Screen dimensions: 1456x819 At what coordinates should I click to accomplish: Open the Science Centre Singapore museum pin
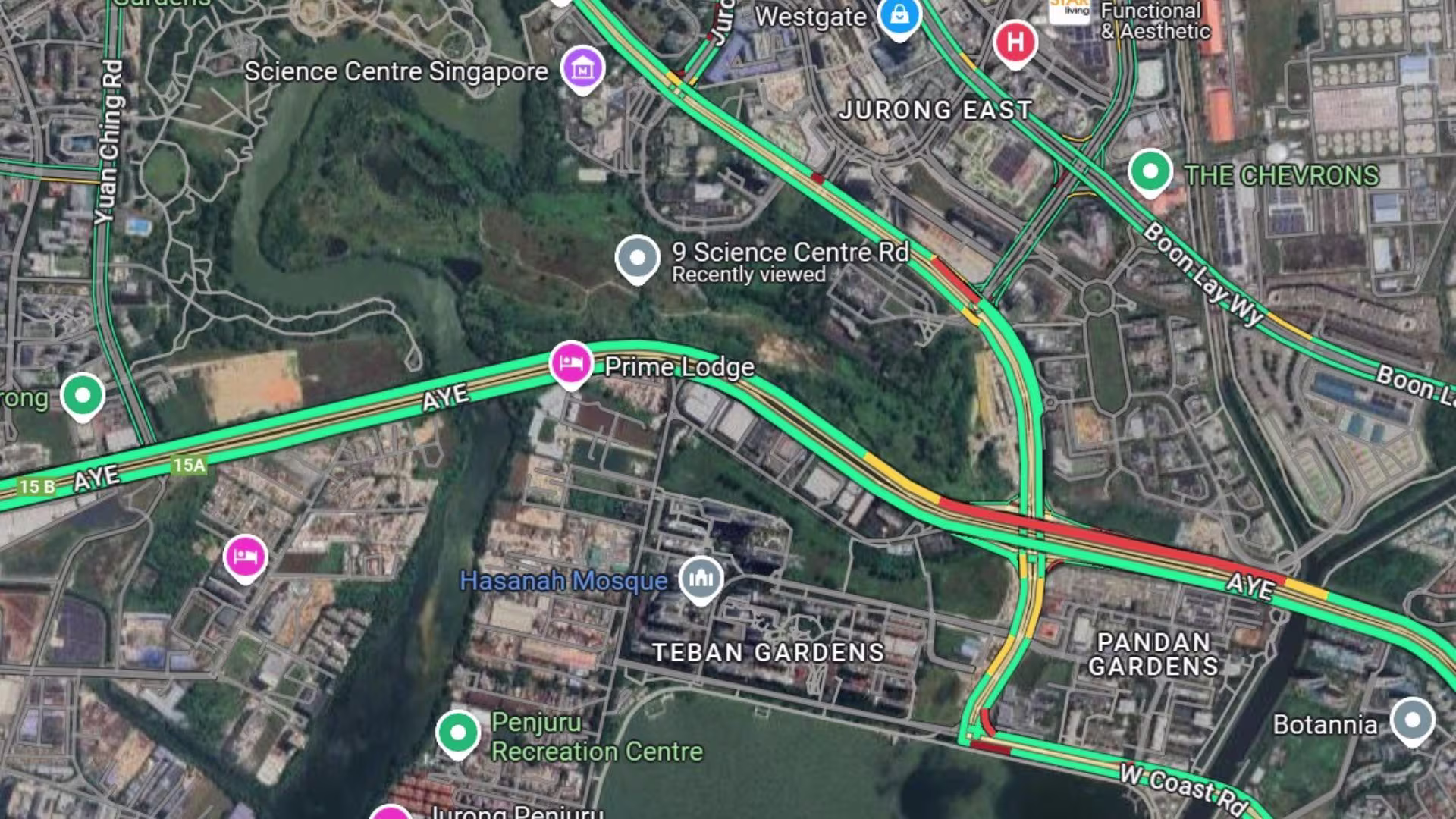coord(582,68)
